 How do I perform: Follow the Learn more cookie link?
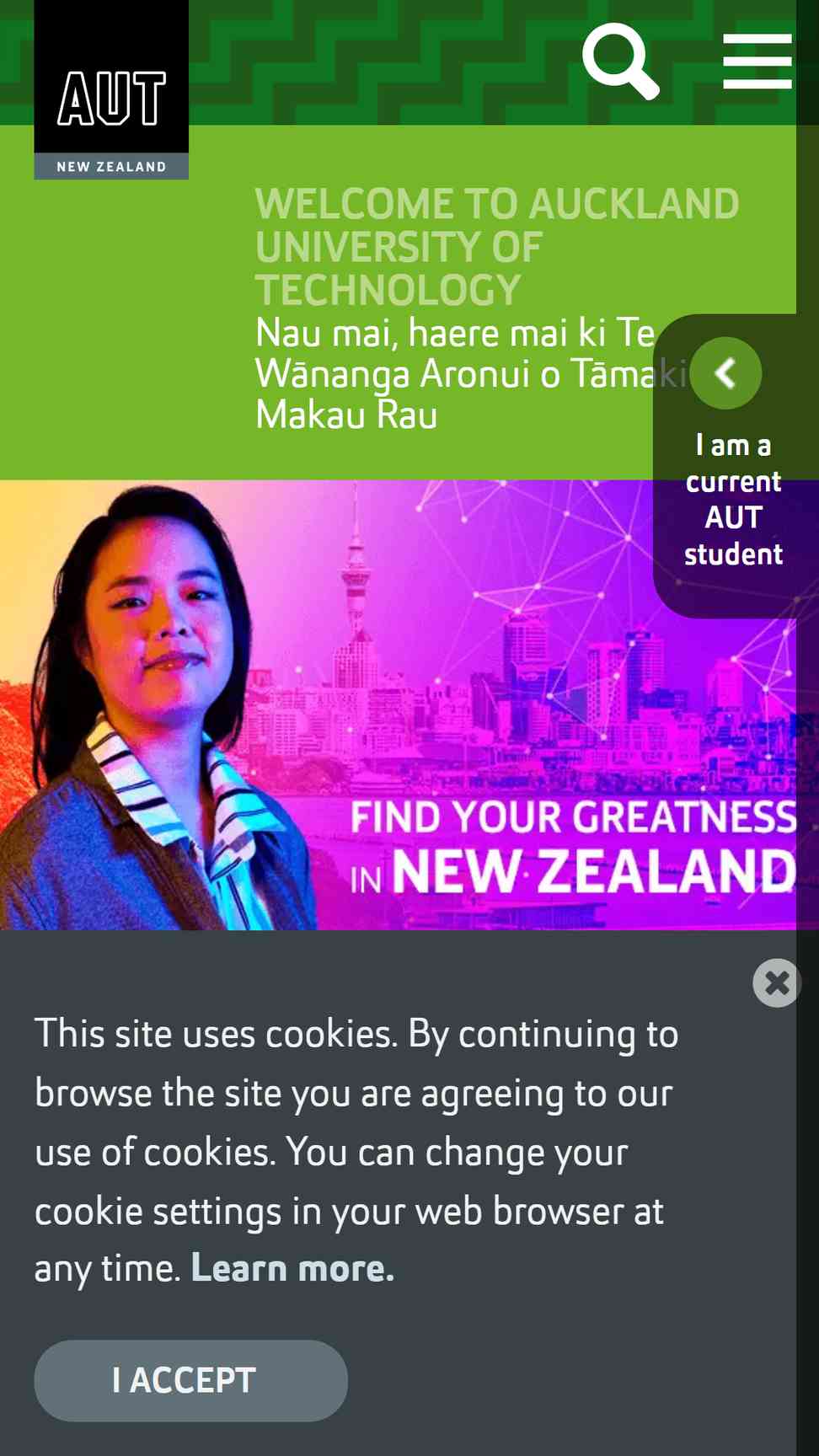pos(292,1268)
